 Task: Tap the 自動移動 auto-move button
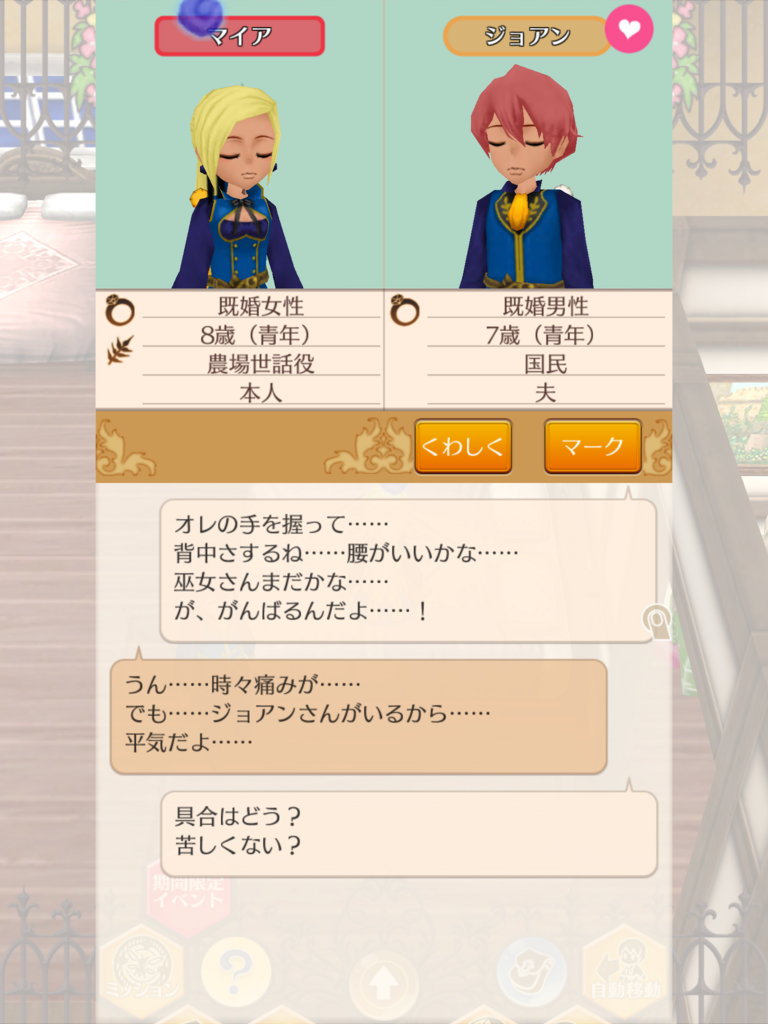(626, 969)
